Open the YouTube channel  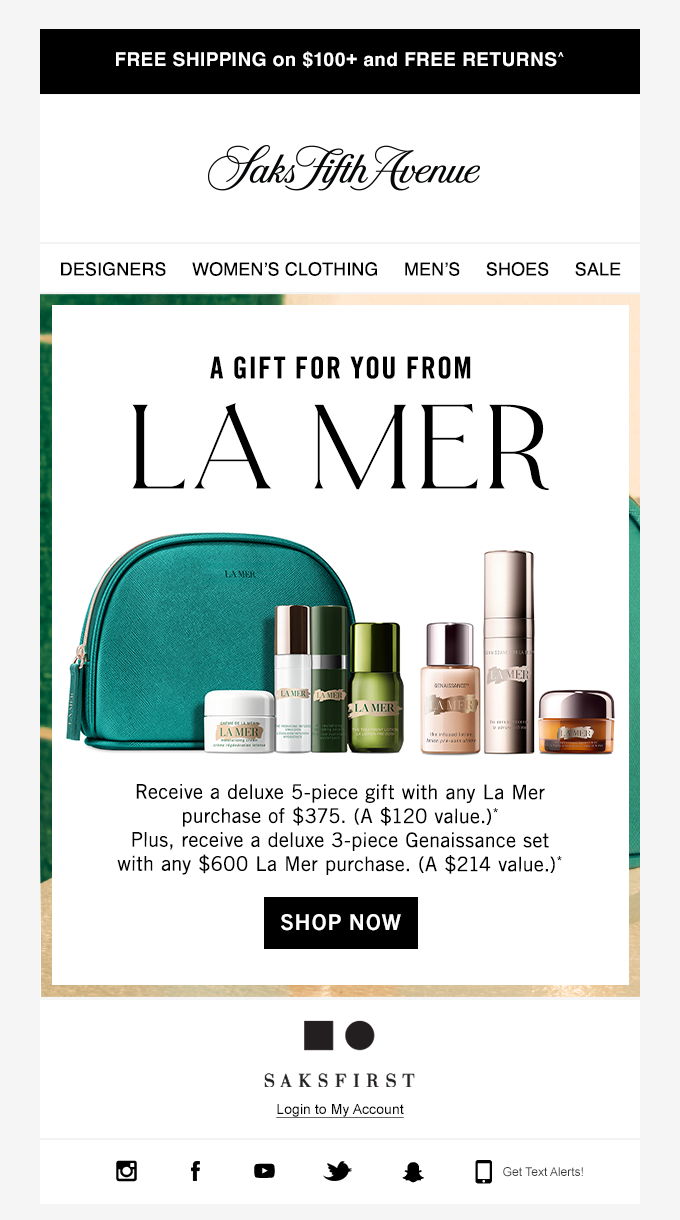[264, 1171]
